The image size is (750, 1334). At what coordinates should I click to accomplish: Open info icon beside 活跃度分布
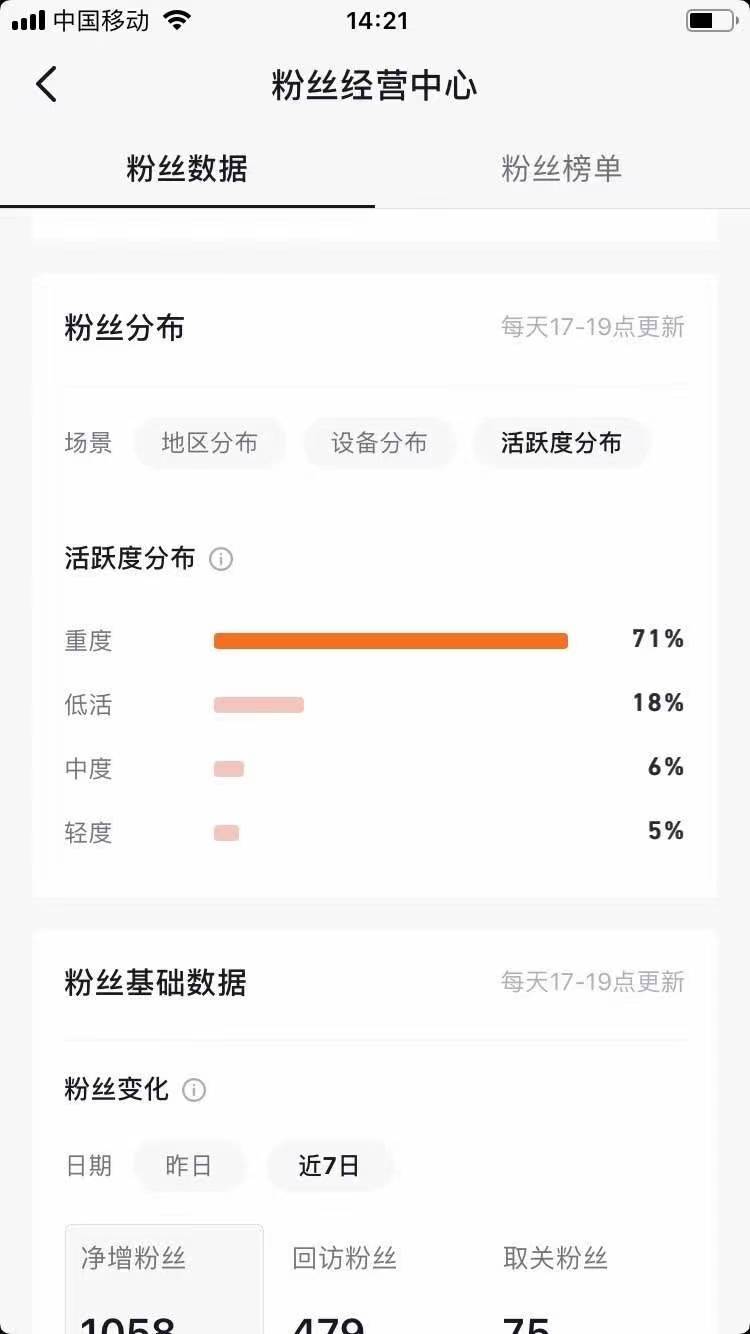(221, 559)
